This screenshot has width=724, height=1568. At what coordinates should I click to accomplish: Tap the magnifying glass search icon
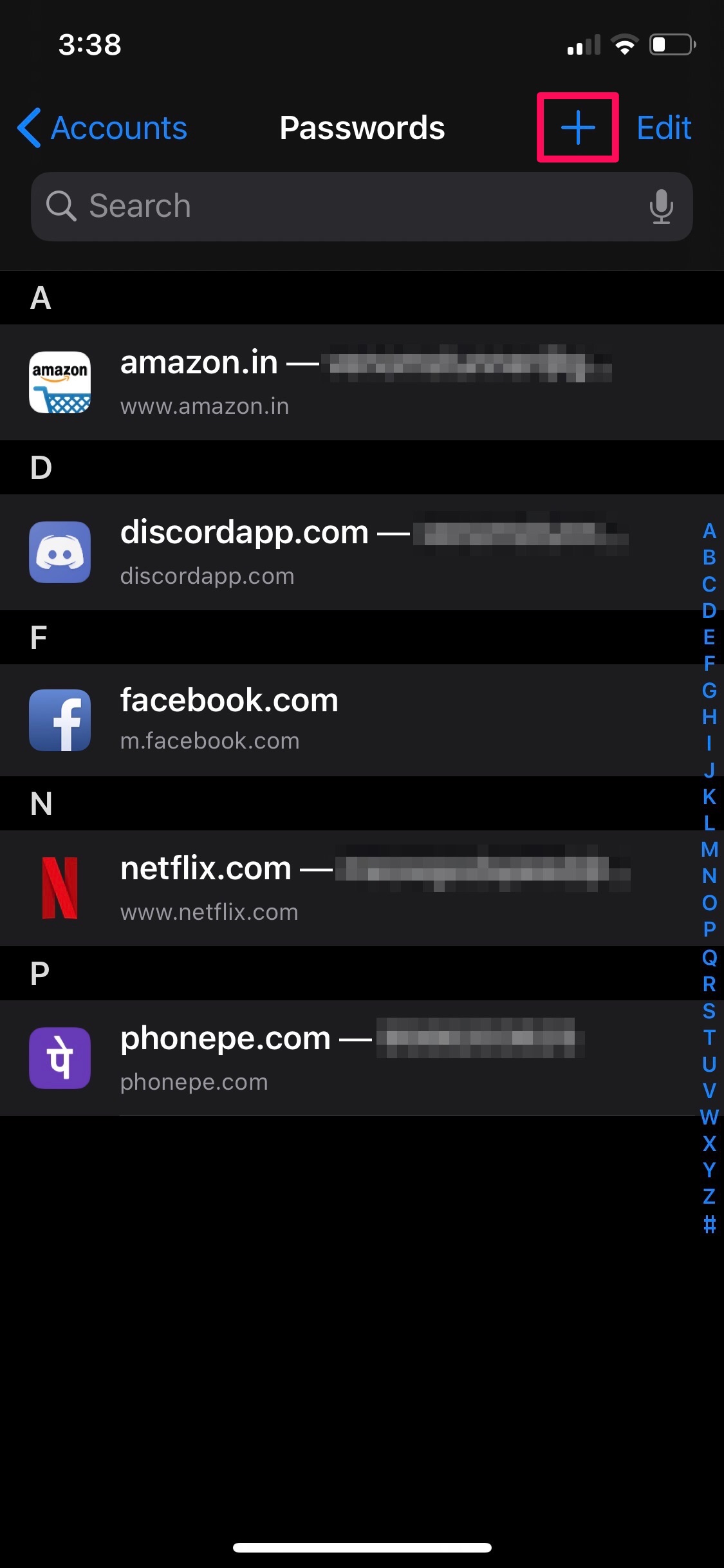[61, 206]
